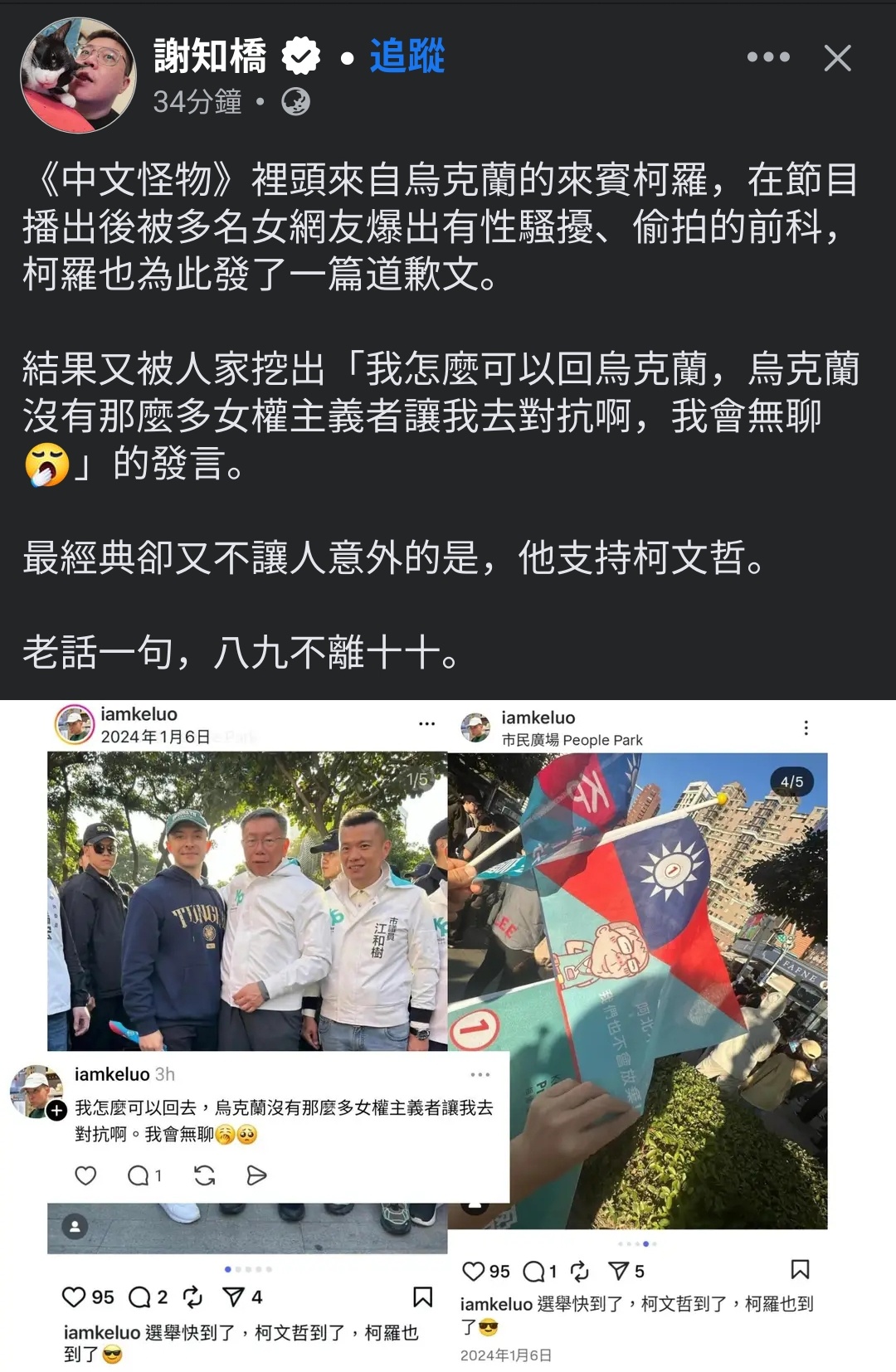Follow 謝知橋 via 追蹤
The image size is (896, 1372).
tap(407, 56)
